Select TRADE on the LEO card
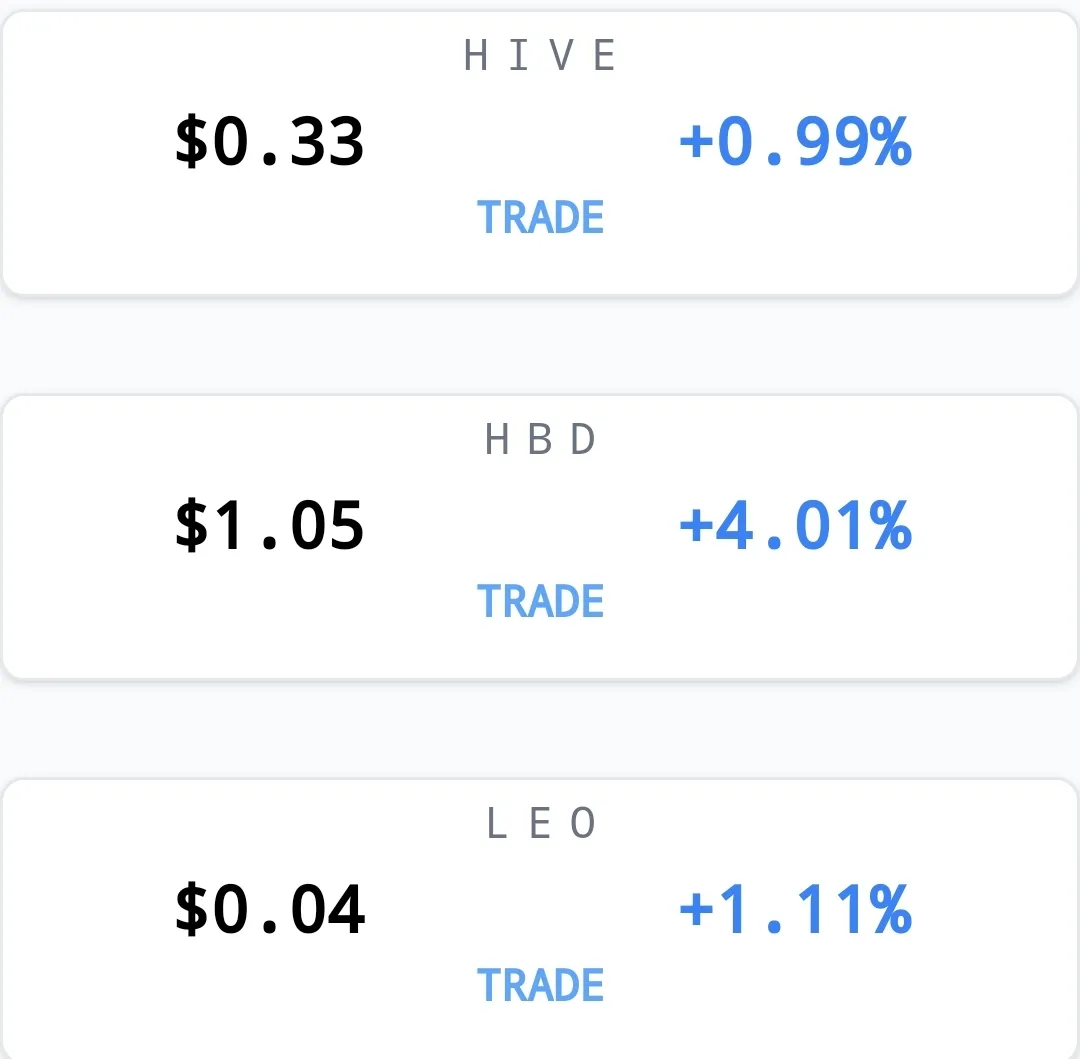The width and height of the screenshot is (1080, 1059). [540, 985]
